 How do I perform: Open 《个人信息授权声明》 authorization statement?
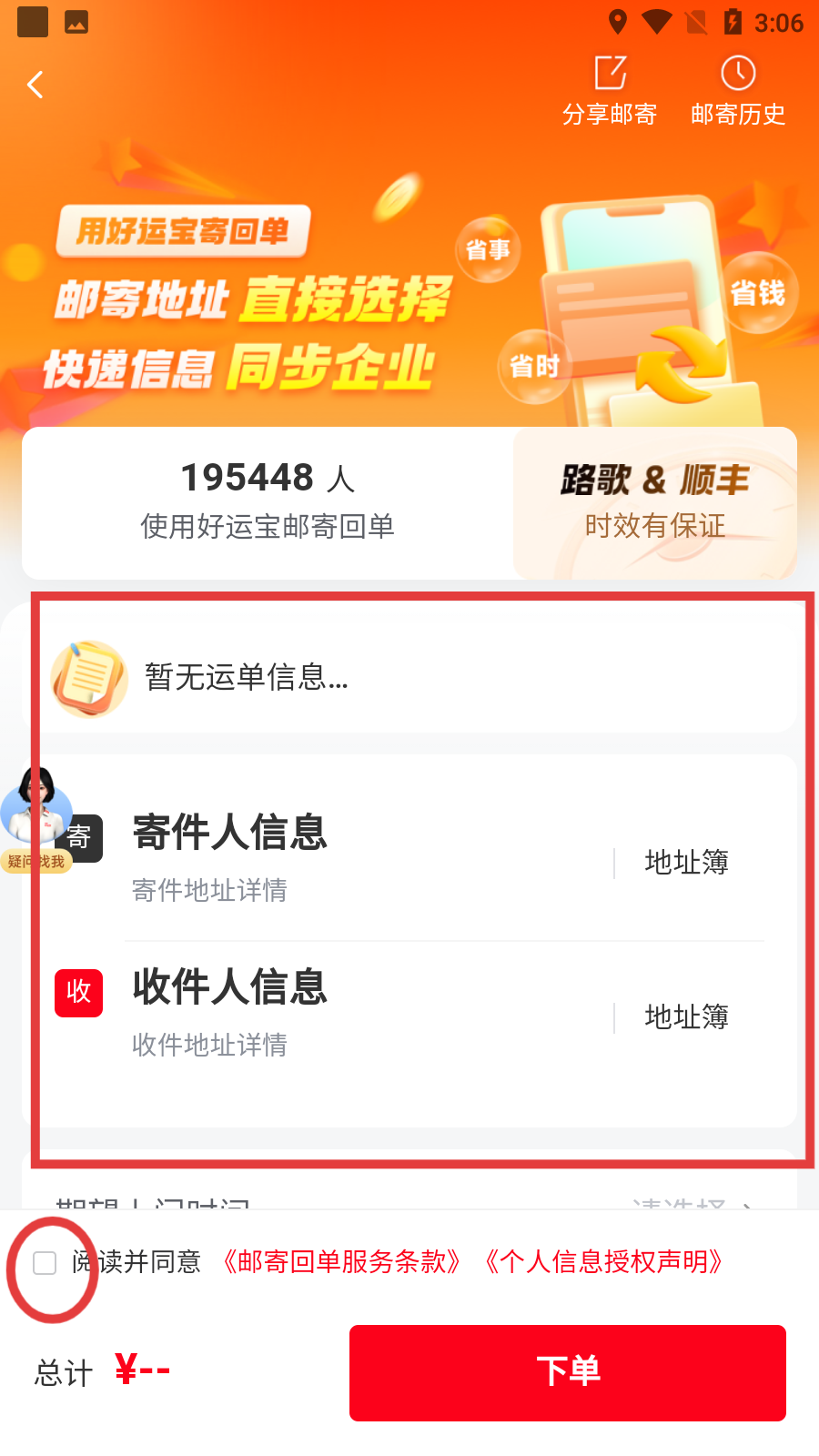click(x=604, y=1262)
